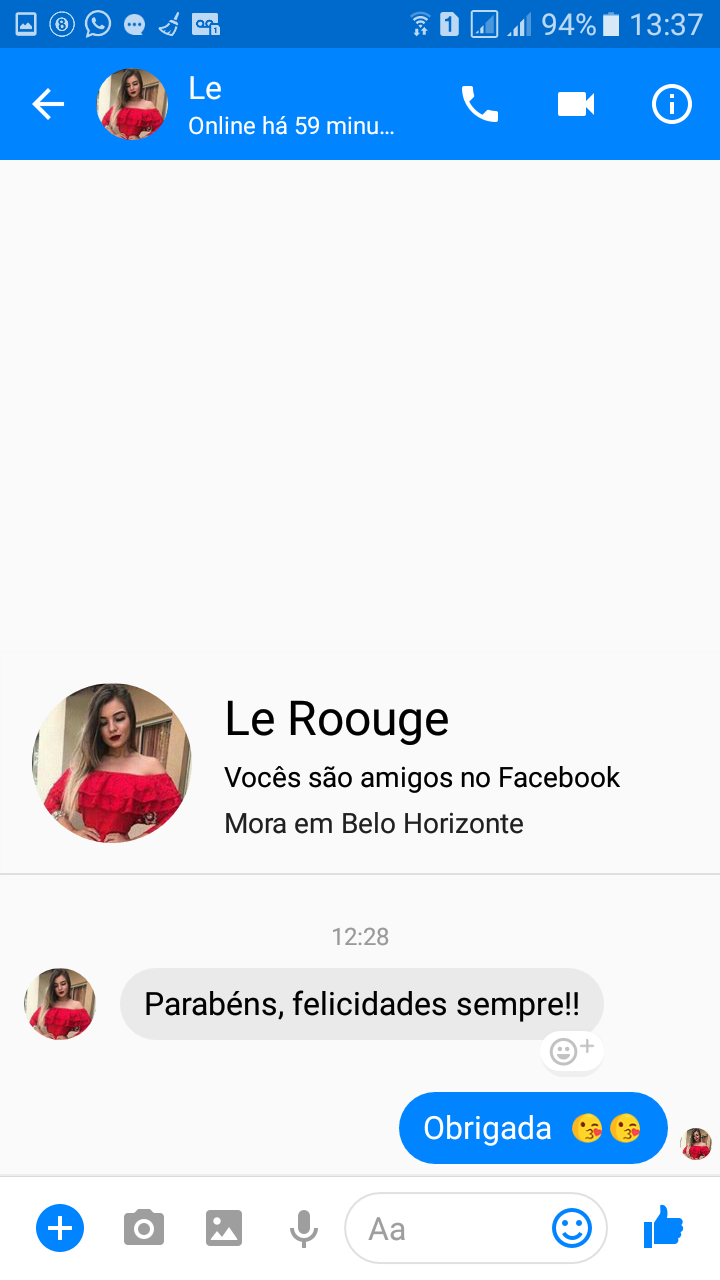Record a voice message with the microphone
Image resolution: width=720 pixels, height=1280 pixels.
pos(304,1228)
